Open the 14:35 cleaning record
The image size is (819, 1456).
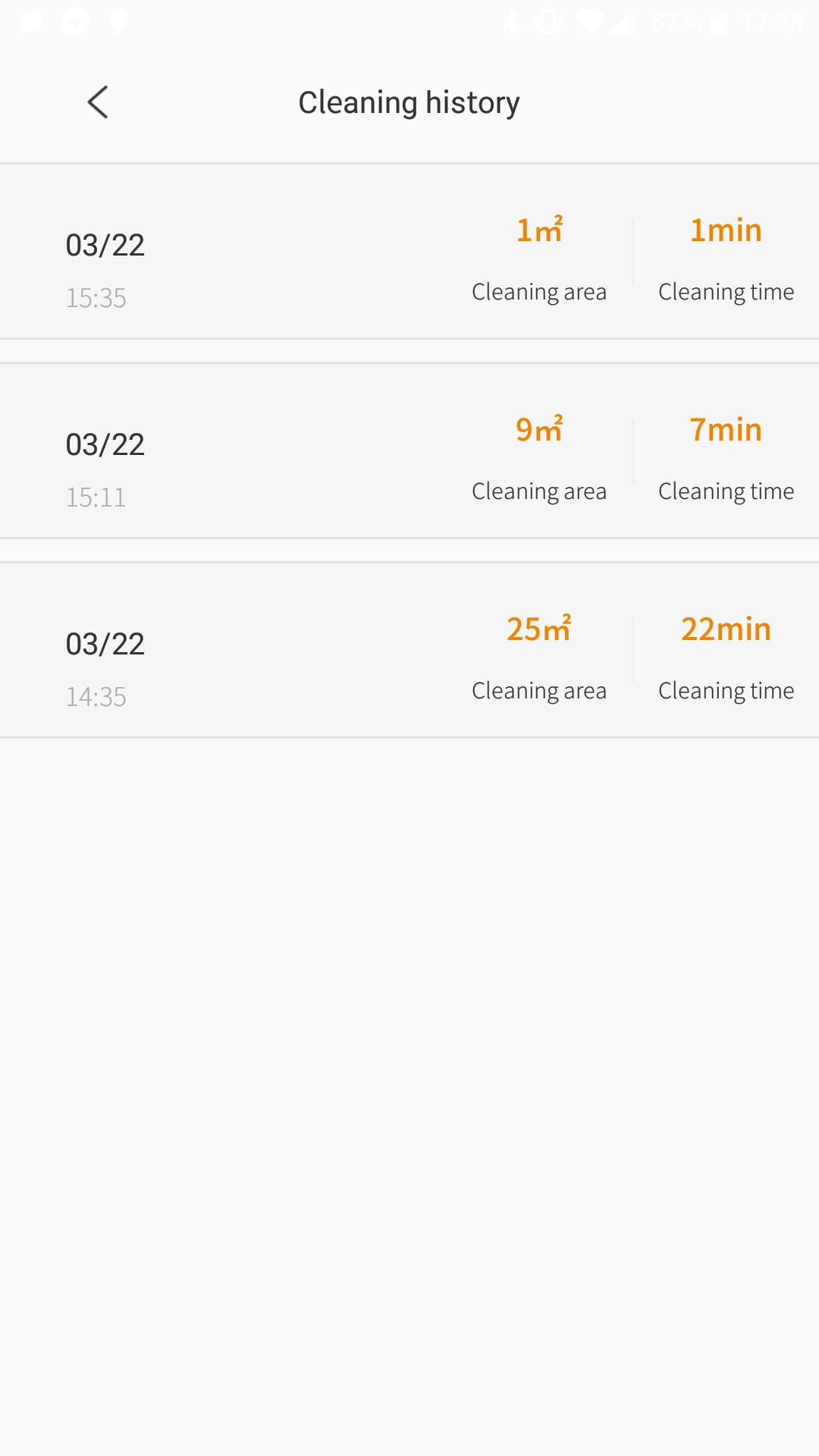coord(409,650)
